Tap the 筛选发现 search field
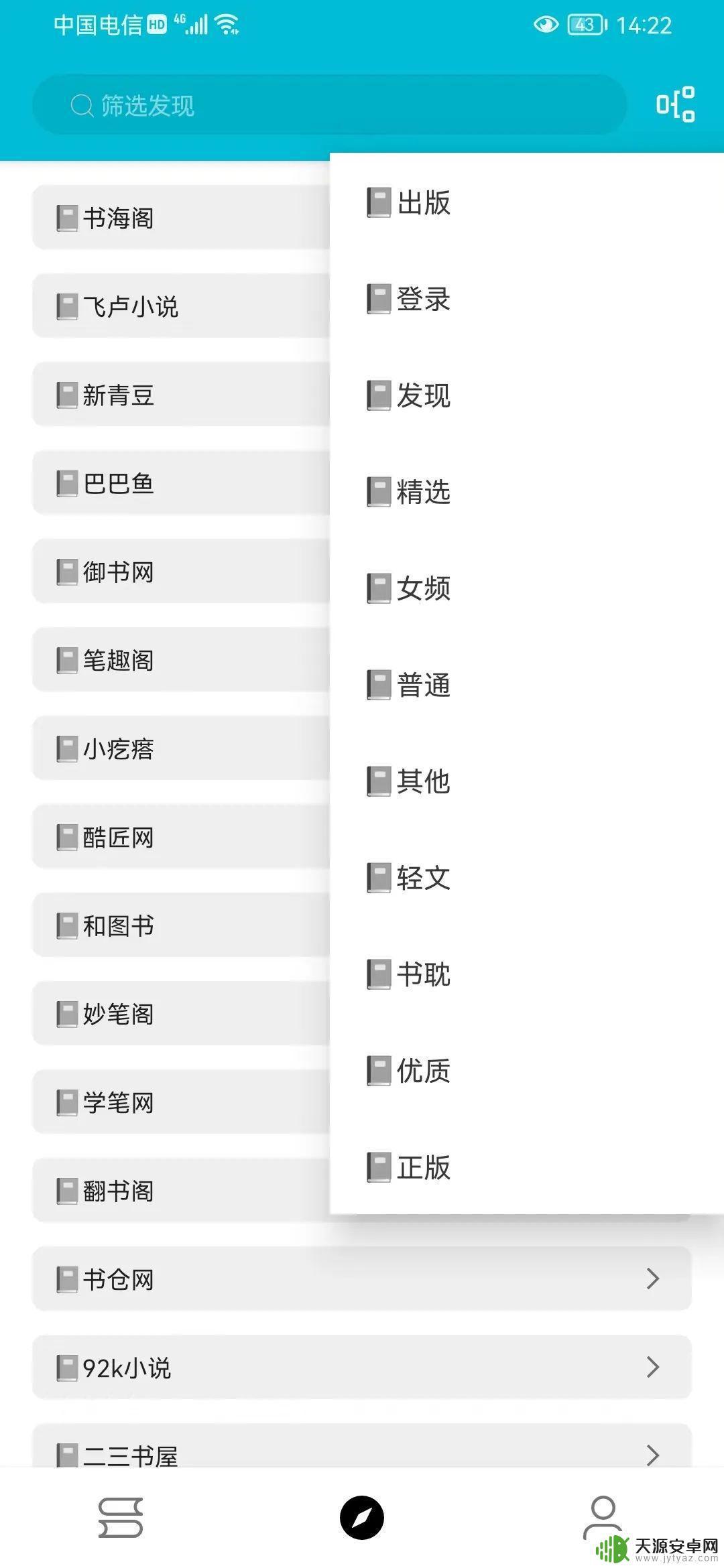Image resolution: width=724 pixels, height=1568 pixels. coord(329,105)
